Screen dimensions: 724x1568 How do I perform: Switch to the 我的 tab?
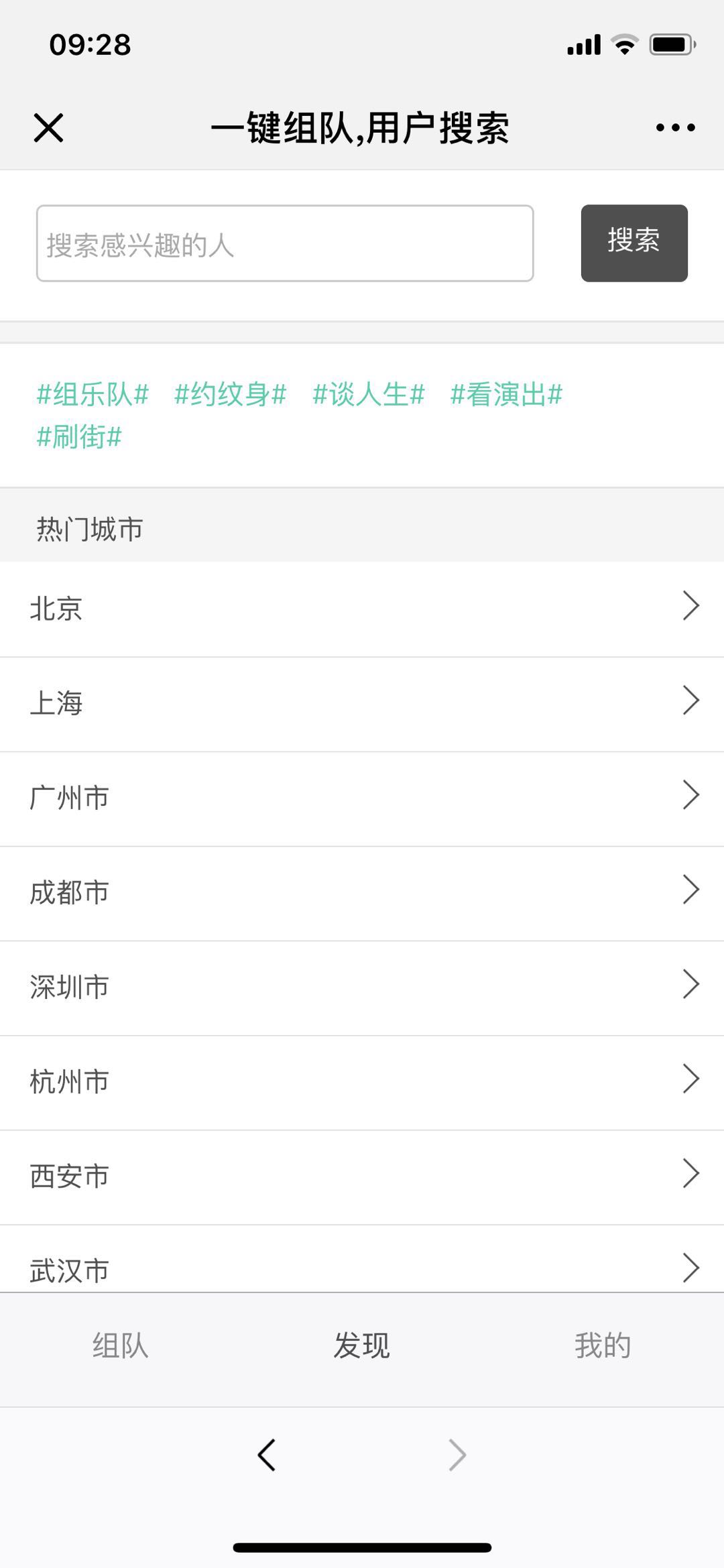point(603,1345)
